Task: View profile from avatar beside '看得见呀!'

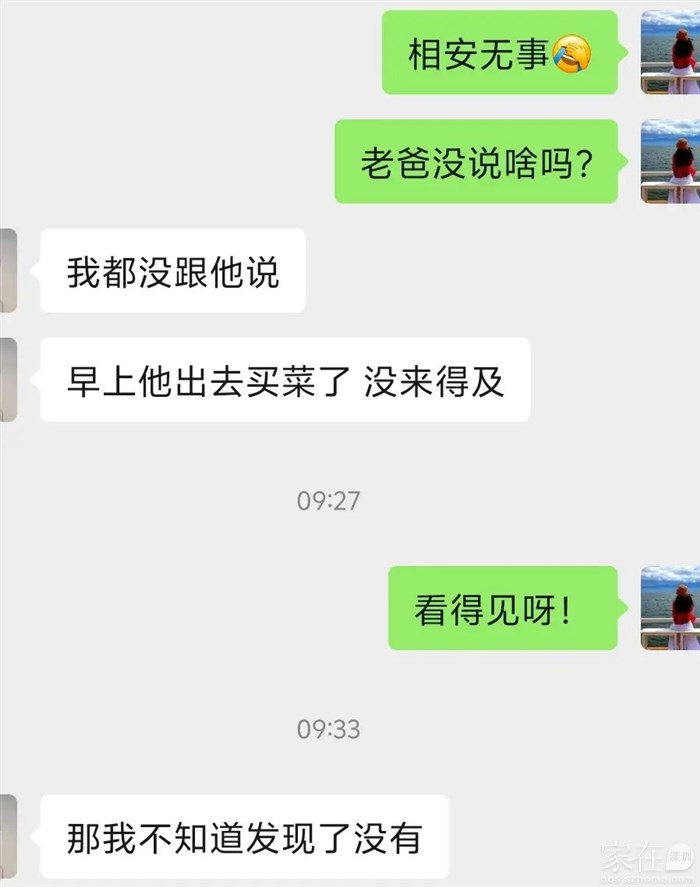Action: pos(669,607)
